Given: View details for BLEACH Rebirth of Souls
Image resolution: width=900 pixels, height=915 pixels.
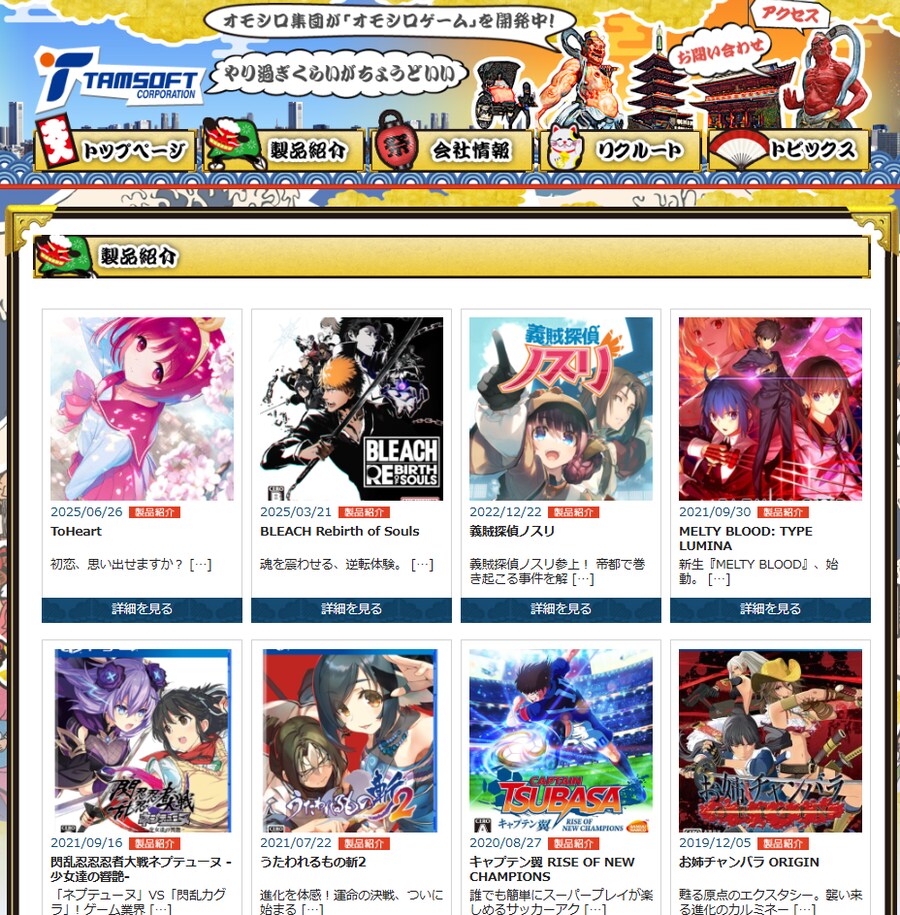Looking at the screenshot, I should [351, 609].
